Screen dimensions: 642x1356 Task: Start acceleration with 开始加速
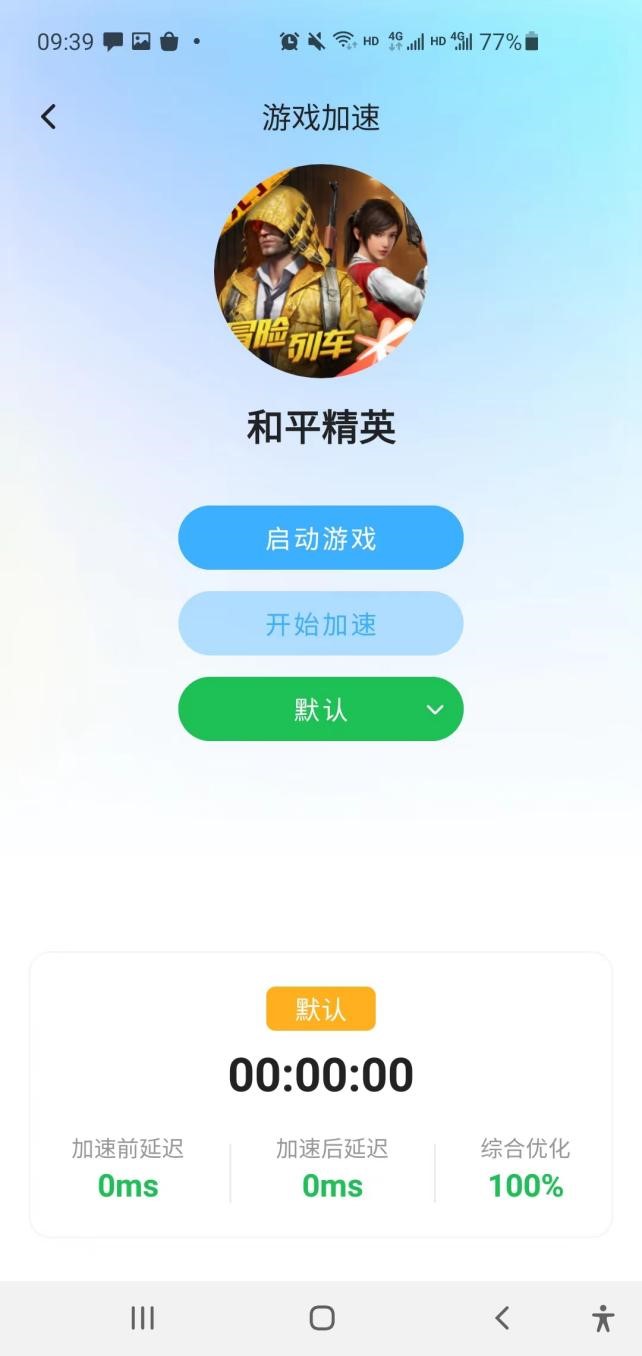[x=320, y=624]
